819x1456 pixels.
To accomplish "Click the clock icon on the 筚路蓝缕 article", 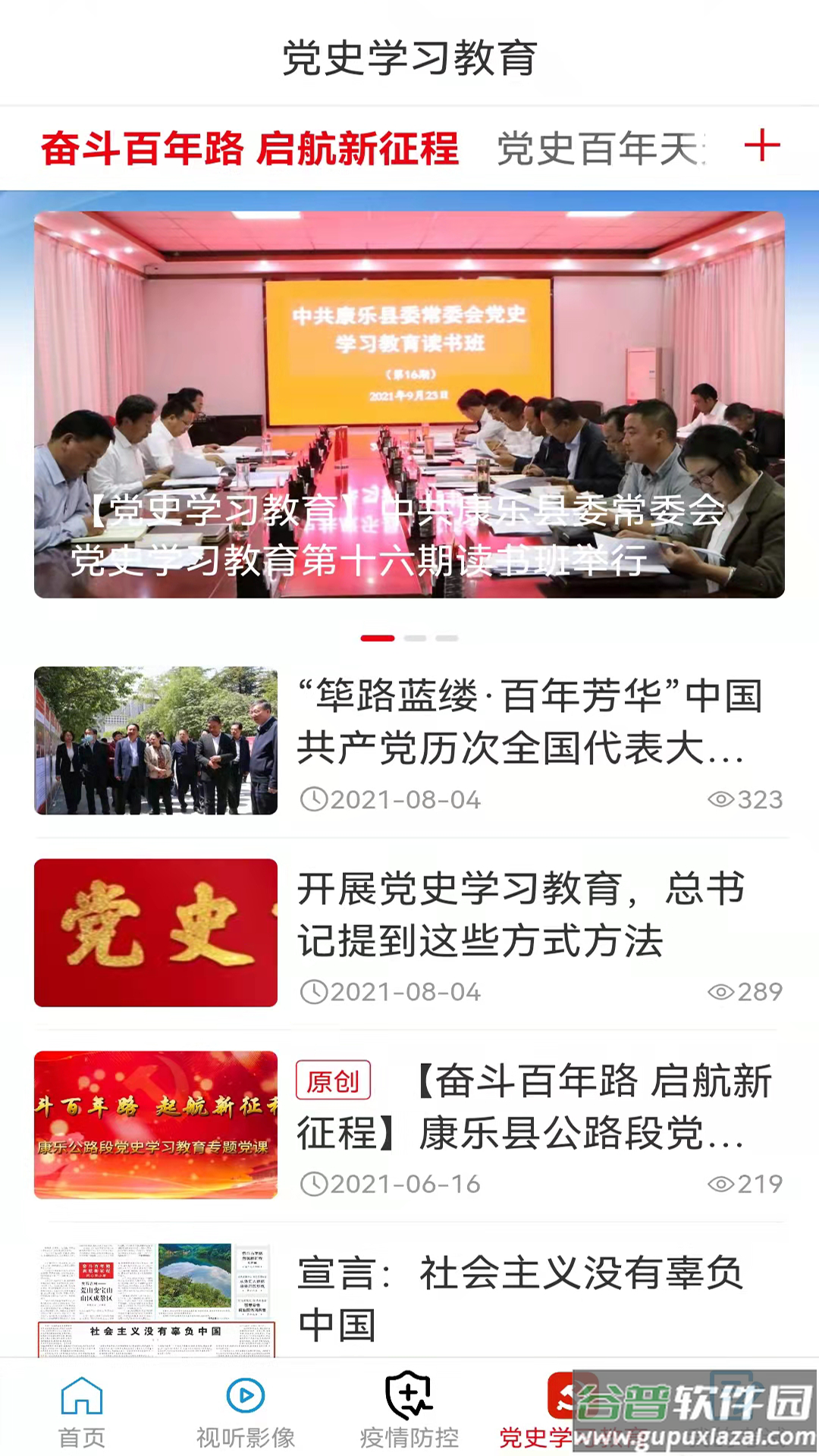I will (313, 799).
